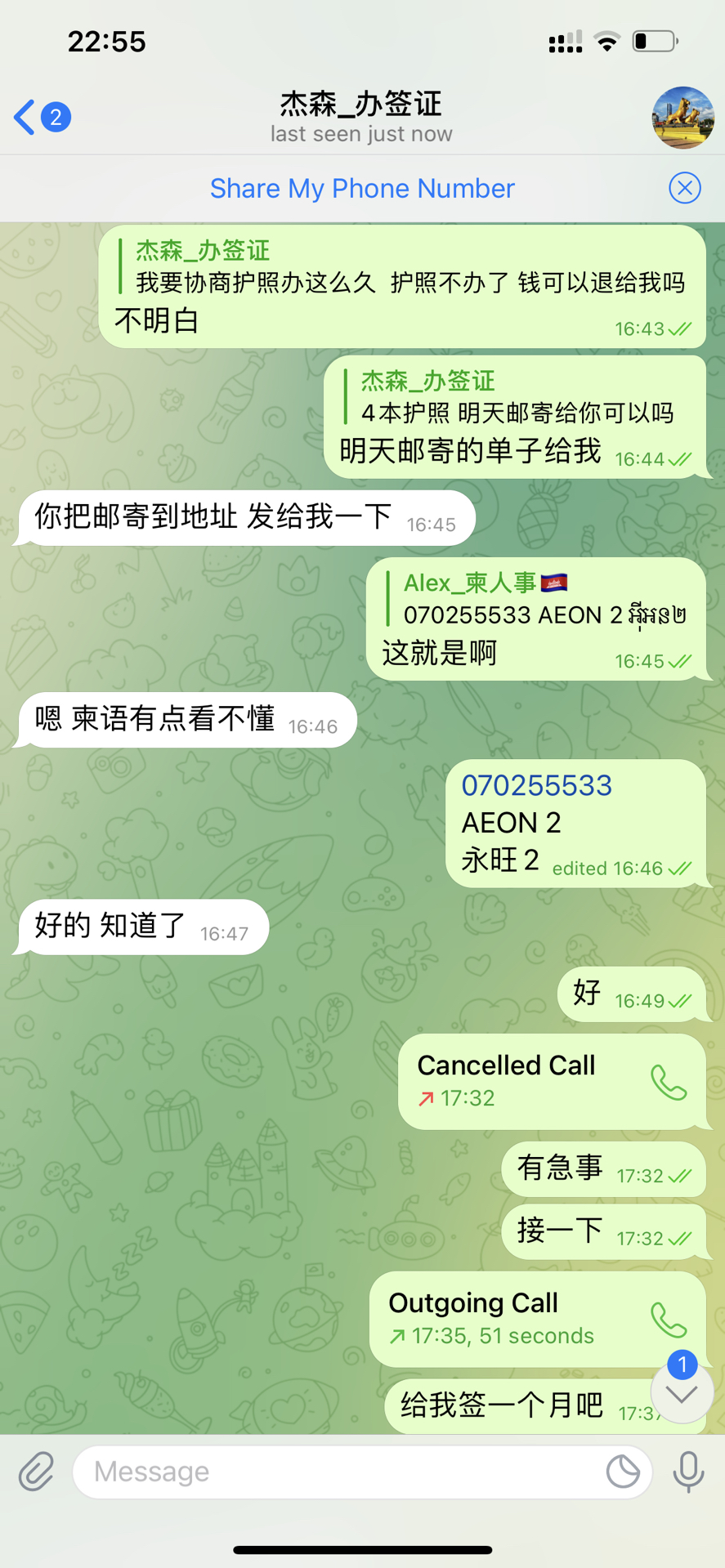
Task: Tap phone number link 070255533
Action: click(536, 785)
